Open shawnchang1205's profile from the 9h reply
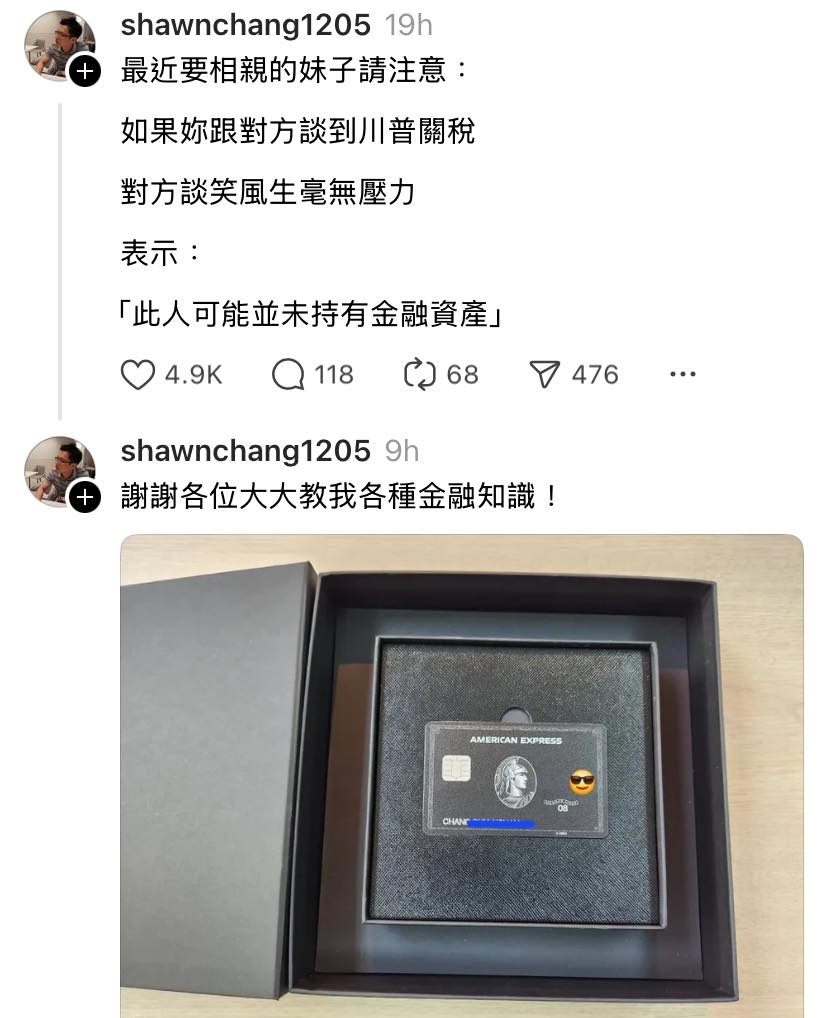Screen dimensions: 828x1018 [245, 451]
